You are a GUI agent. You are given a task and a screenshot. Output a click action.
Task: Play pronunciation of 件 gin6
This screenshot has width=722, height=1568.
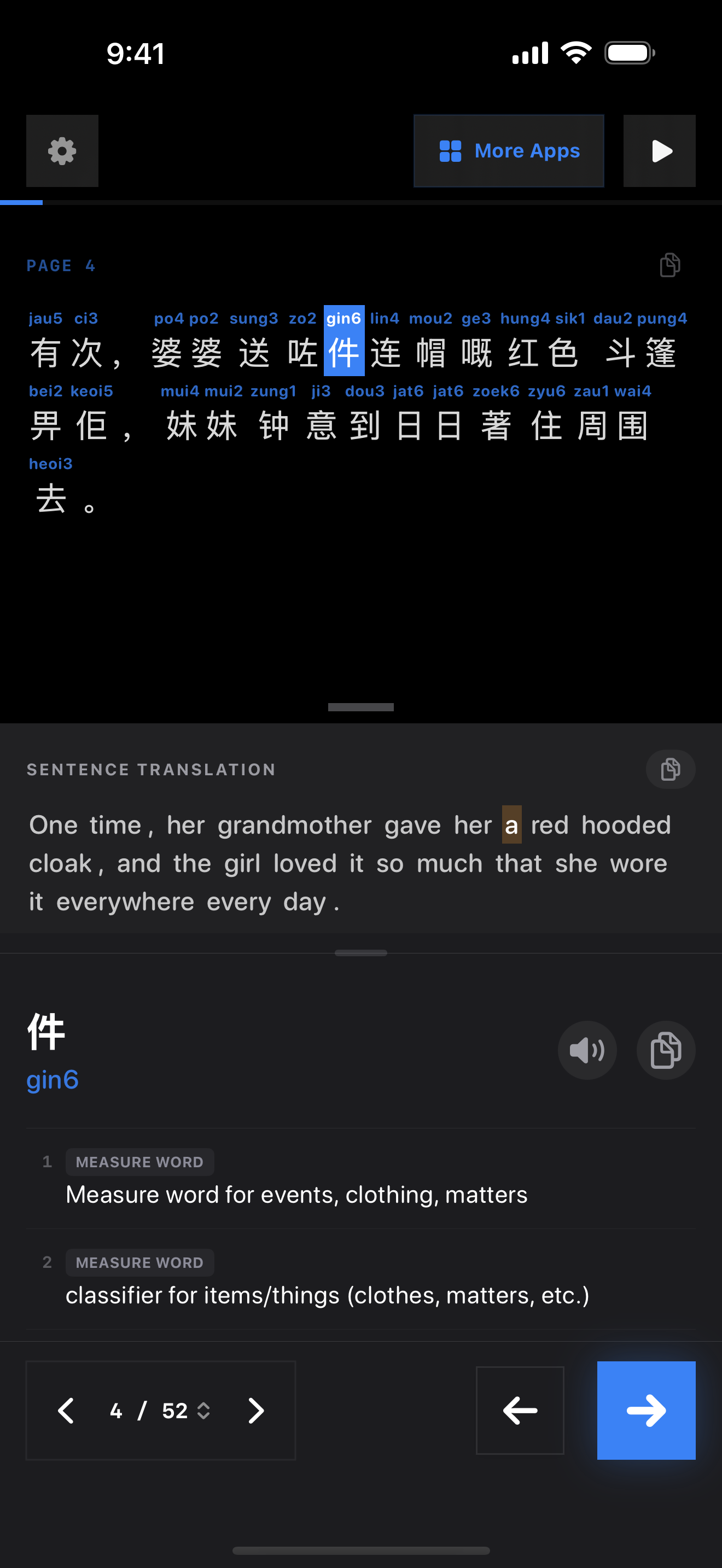point(587,1050)
